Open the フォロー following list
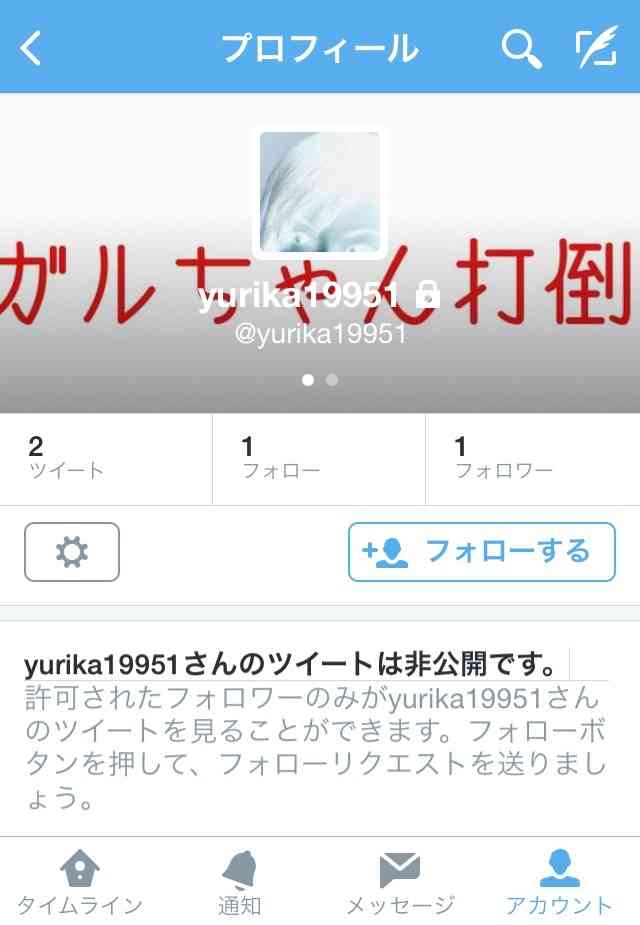 [318, 459]
